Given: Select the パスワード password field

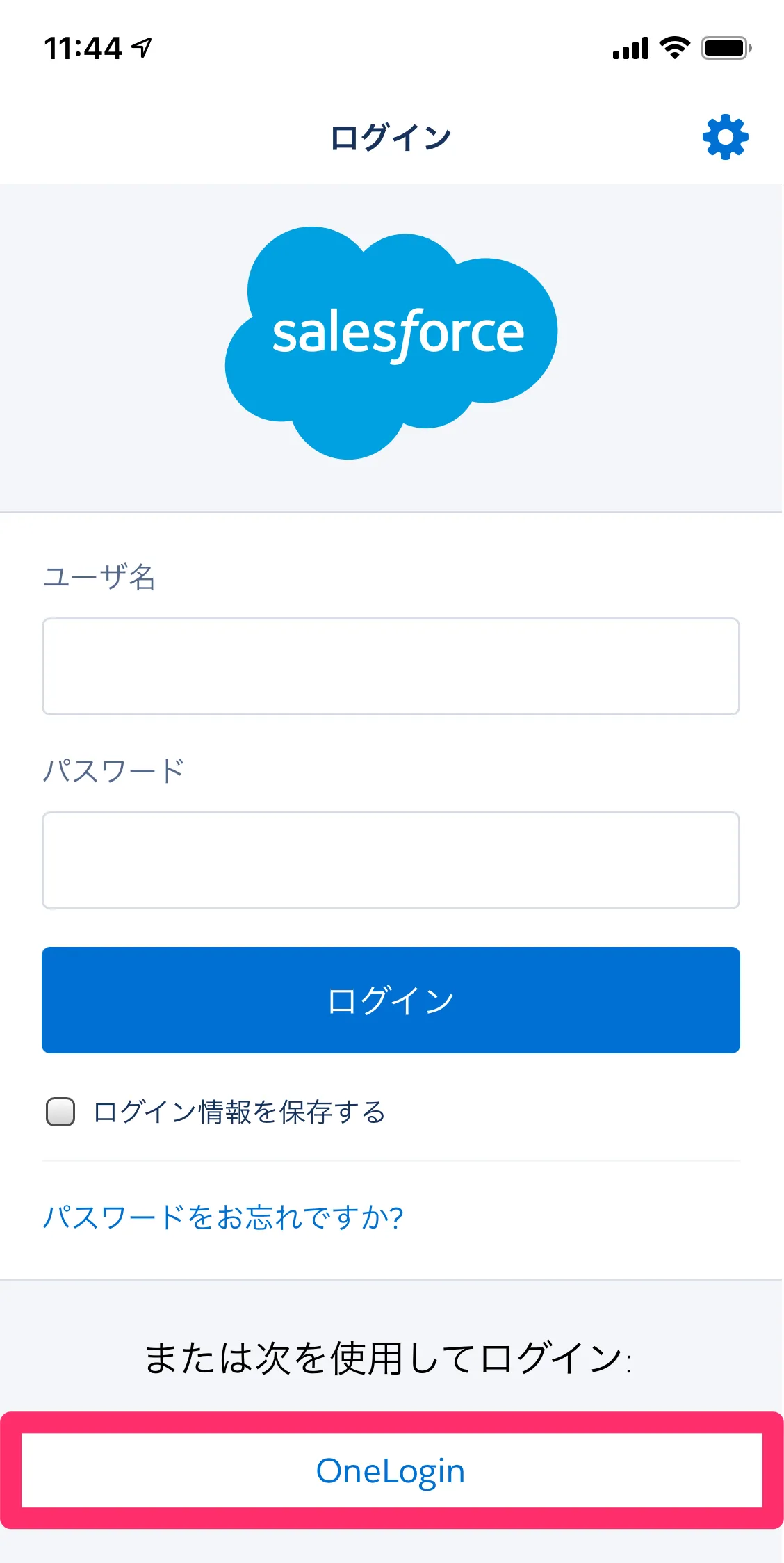Looking at the screenshot, I should pos(391,860).
